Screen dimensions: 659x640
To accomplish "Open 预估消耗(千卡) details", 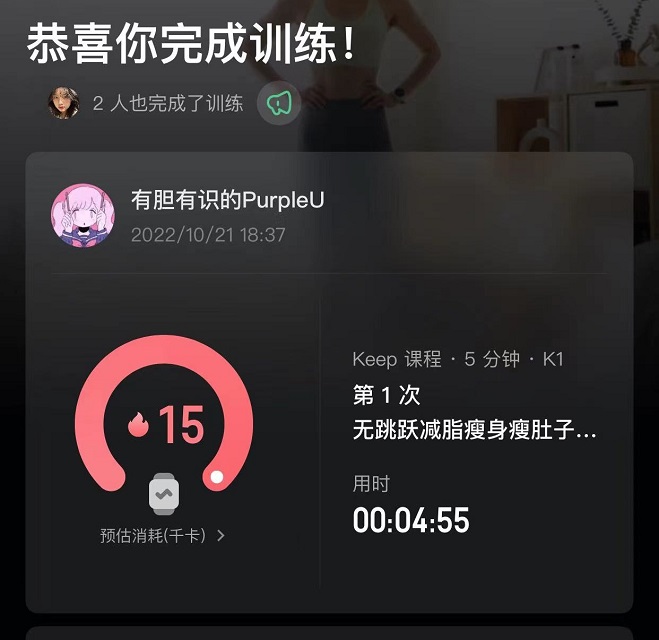I will (x=162, y=535).
